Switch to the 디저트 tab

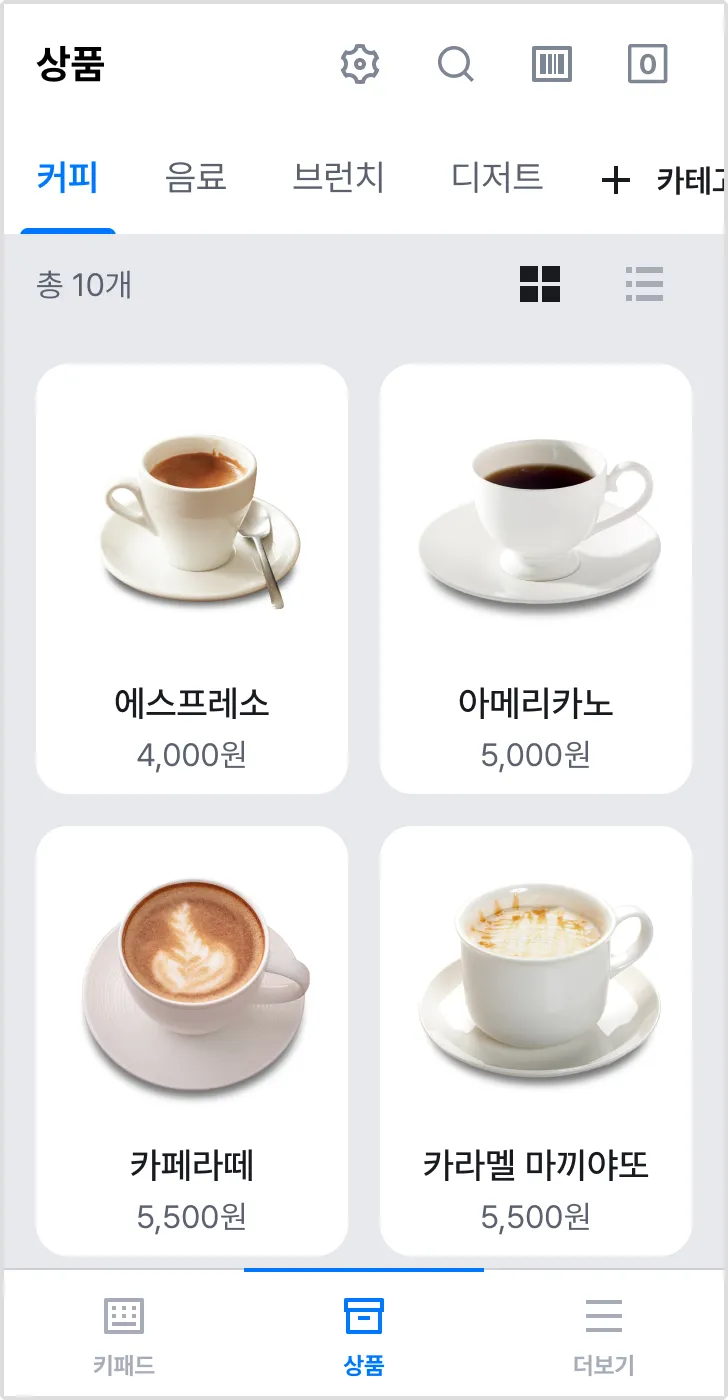coord(497,178)
